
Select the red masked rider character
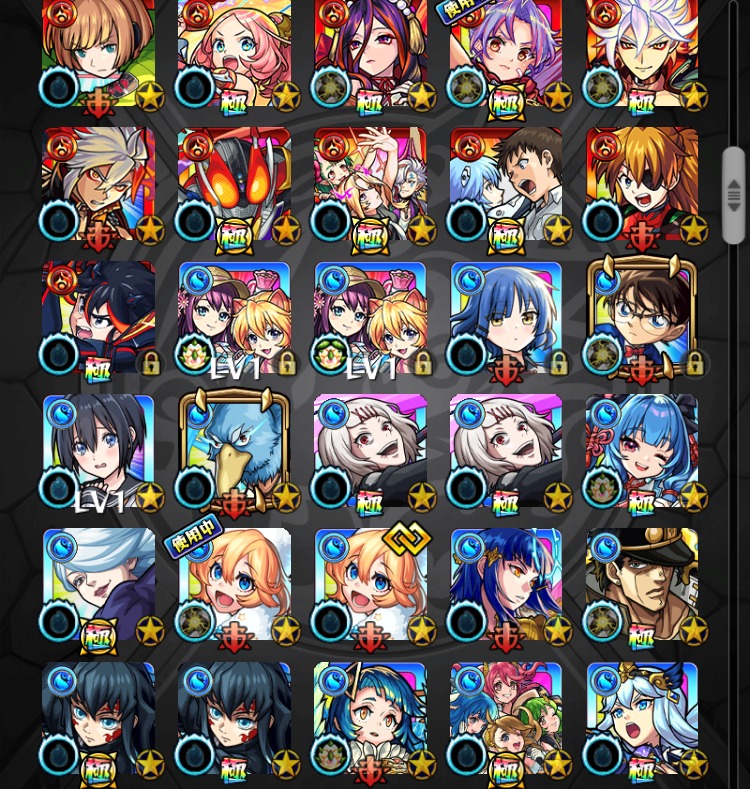click(x=234, y=184)
